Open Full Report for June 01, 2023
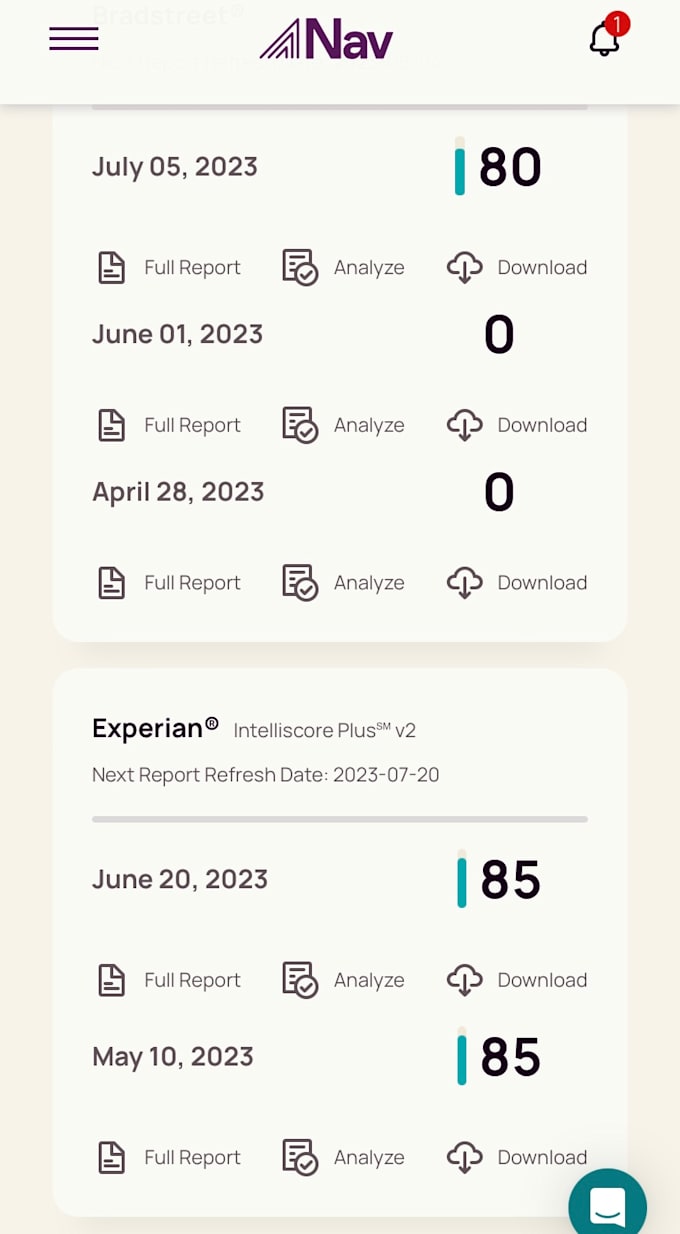 pyautogui.click(x=169, y=425)
